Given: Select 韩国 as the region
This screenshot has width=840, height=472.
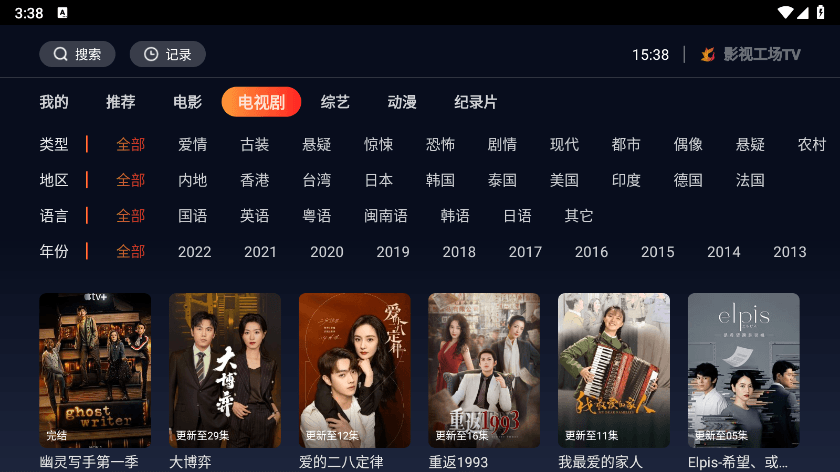Looking at the screenshot, I should tap(440, 180).
